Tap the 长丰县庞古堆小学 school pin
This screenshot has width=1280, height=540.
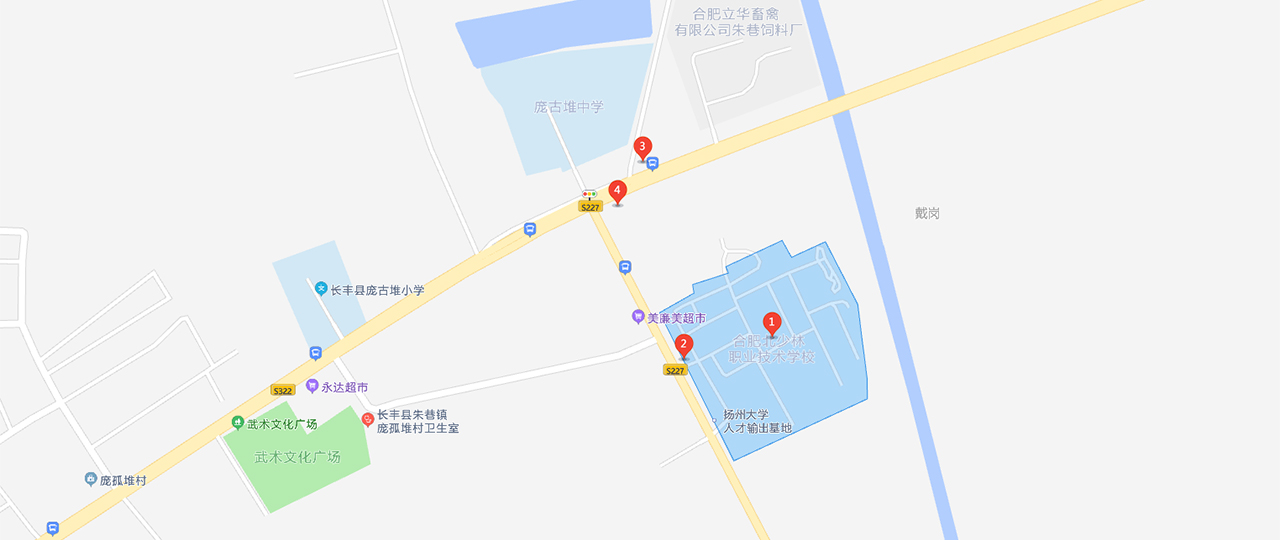pyautogui.click(x=321, y=289)
